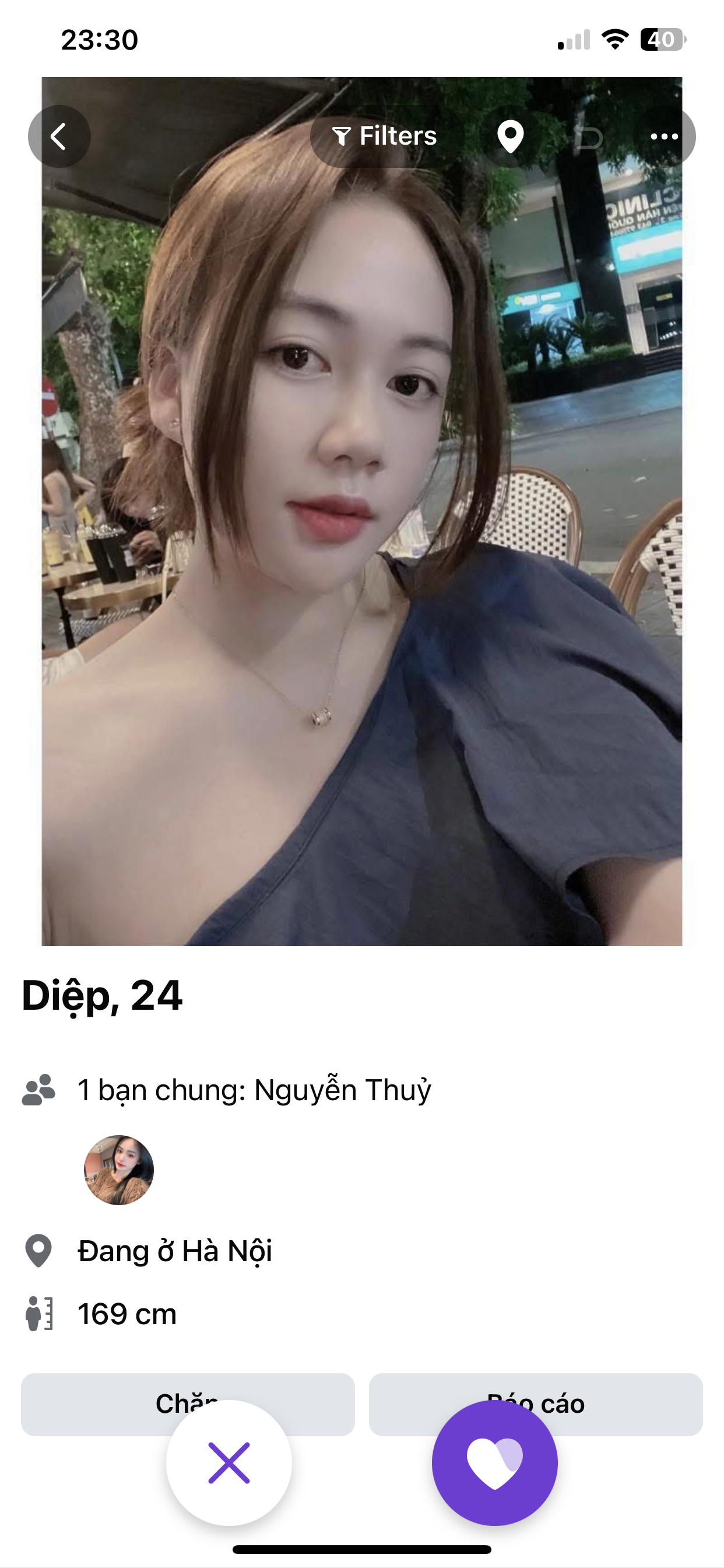Tap Báo cáo to report profile
Viewport: 724px width, 1568px height.
[632, 1405]
